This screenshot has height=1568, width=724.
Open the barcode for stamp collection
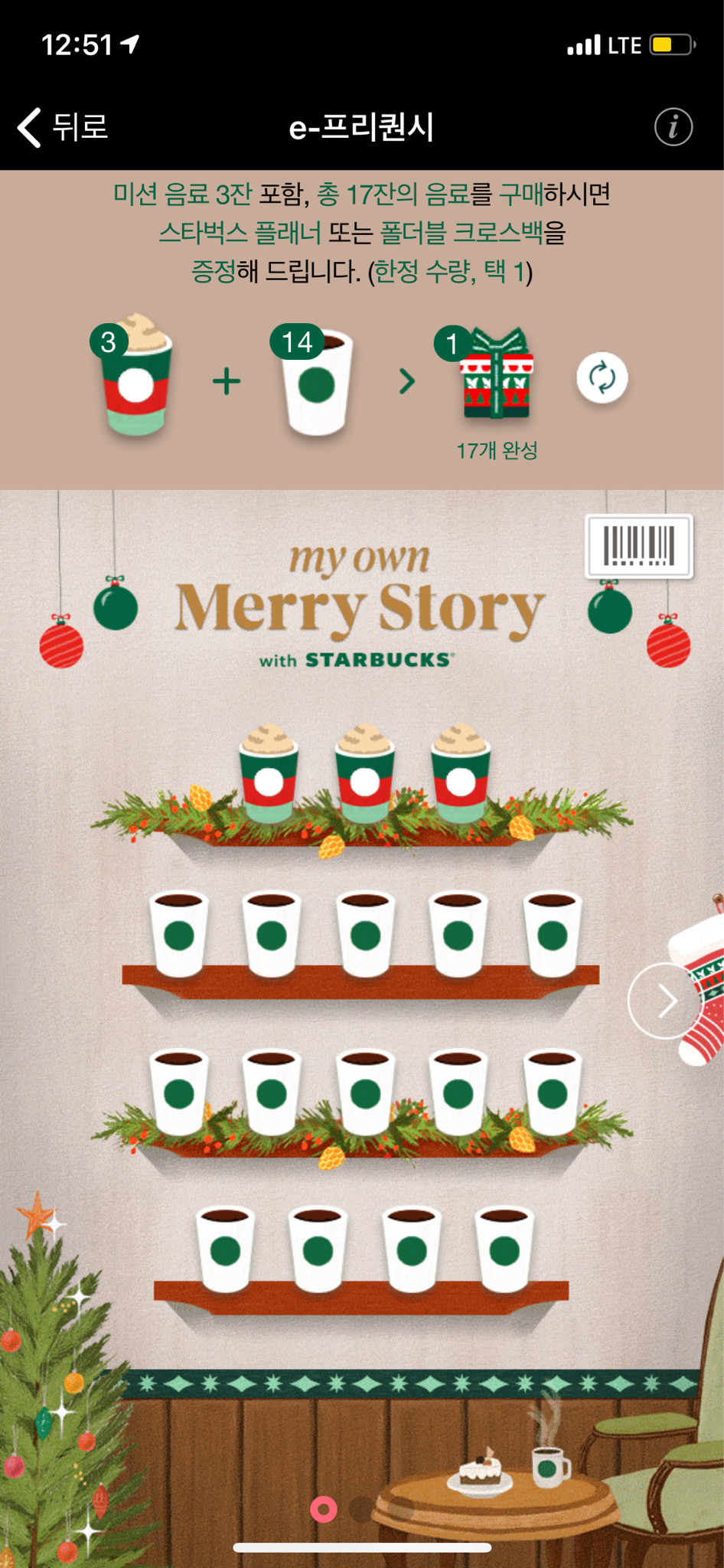(x=639, y=546)
